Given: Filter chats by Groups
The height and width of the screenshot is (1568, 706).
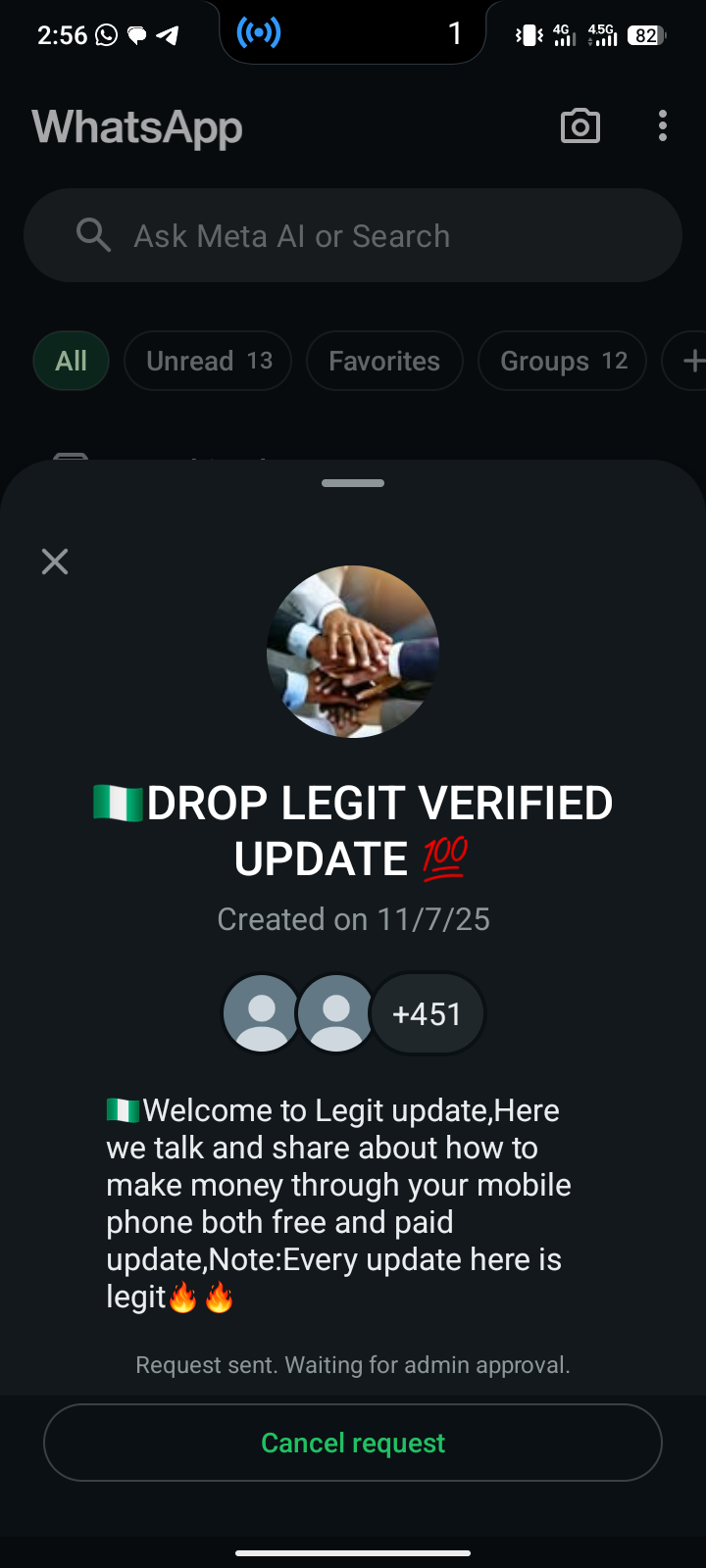Looking at the screenshot, I should (562, 362).
